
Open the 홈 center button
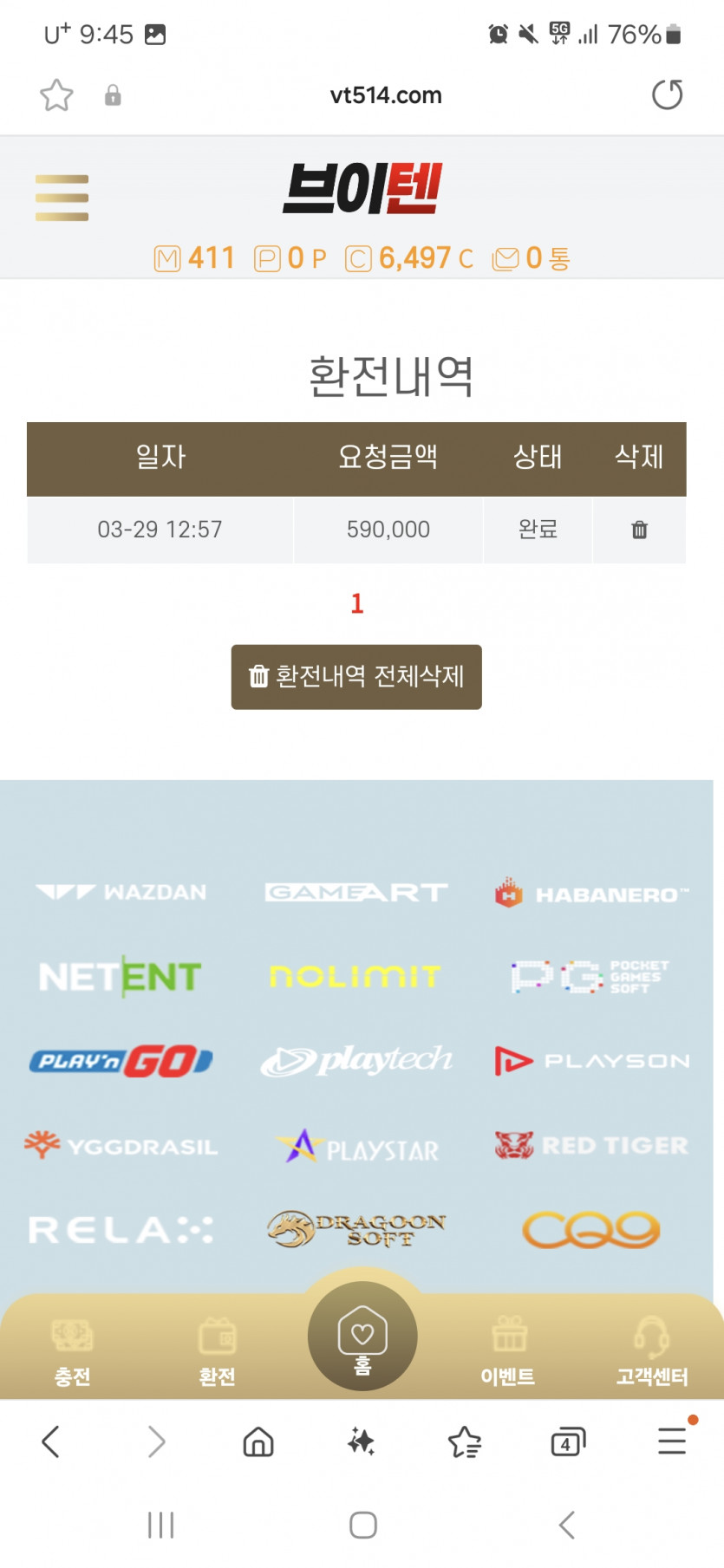[x=362, y=1337]
